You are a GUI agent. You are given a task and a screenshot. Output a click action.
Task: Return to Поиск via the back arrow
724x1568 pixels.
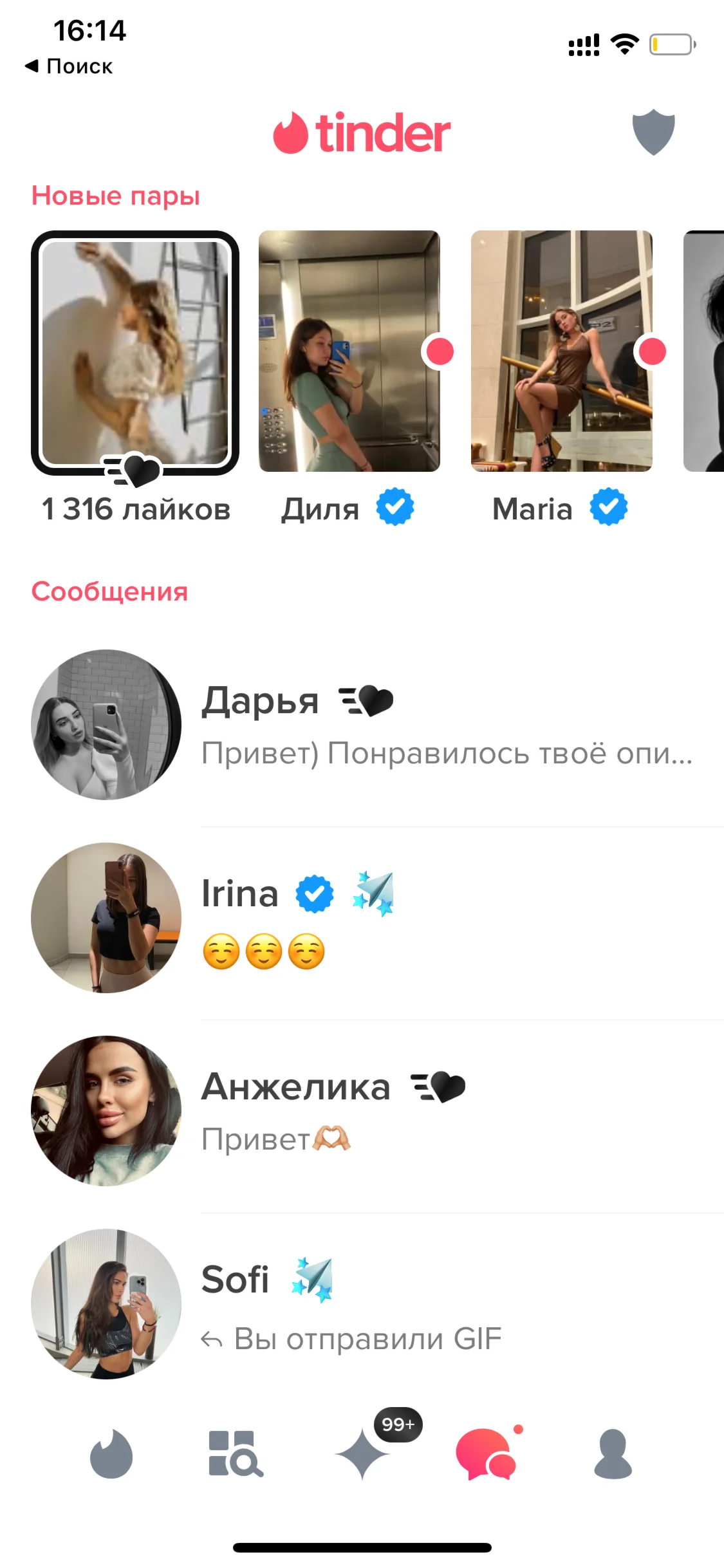pyautogui.click(x=68, y=66)
